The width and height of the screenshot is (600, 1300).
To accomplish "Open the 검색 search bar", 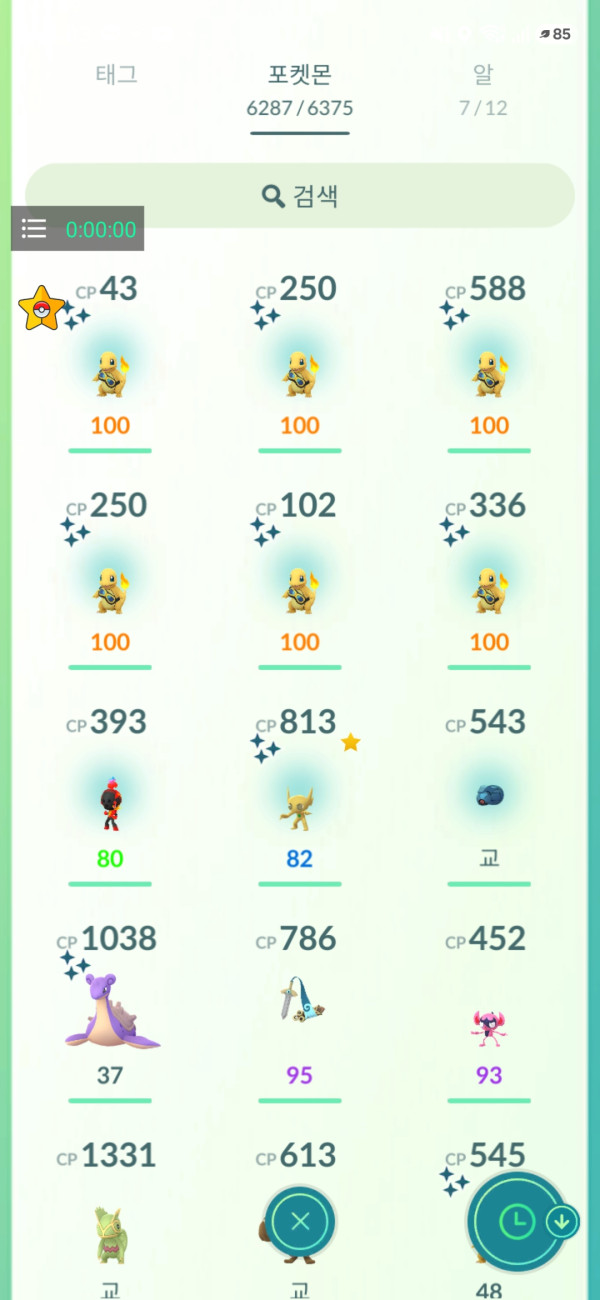I will 300,196.
